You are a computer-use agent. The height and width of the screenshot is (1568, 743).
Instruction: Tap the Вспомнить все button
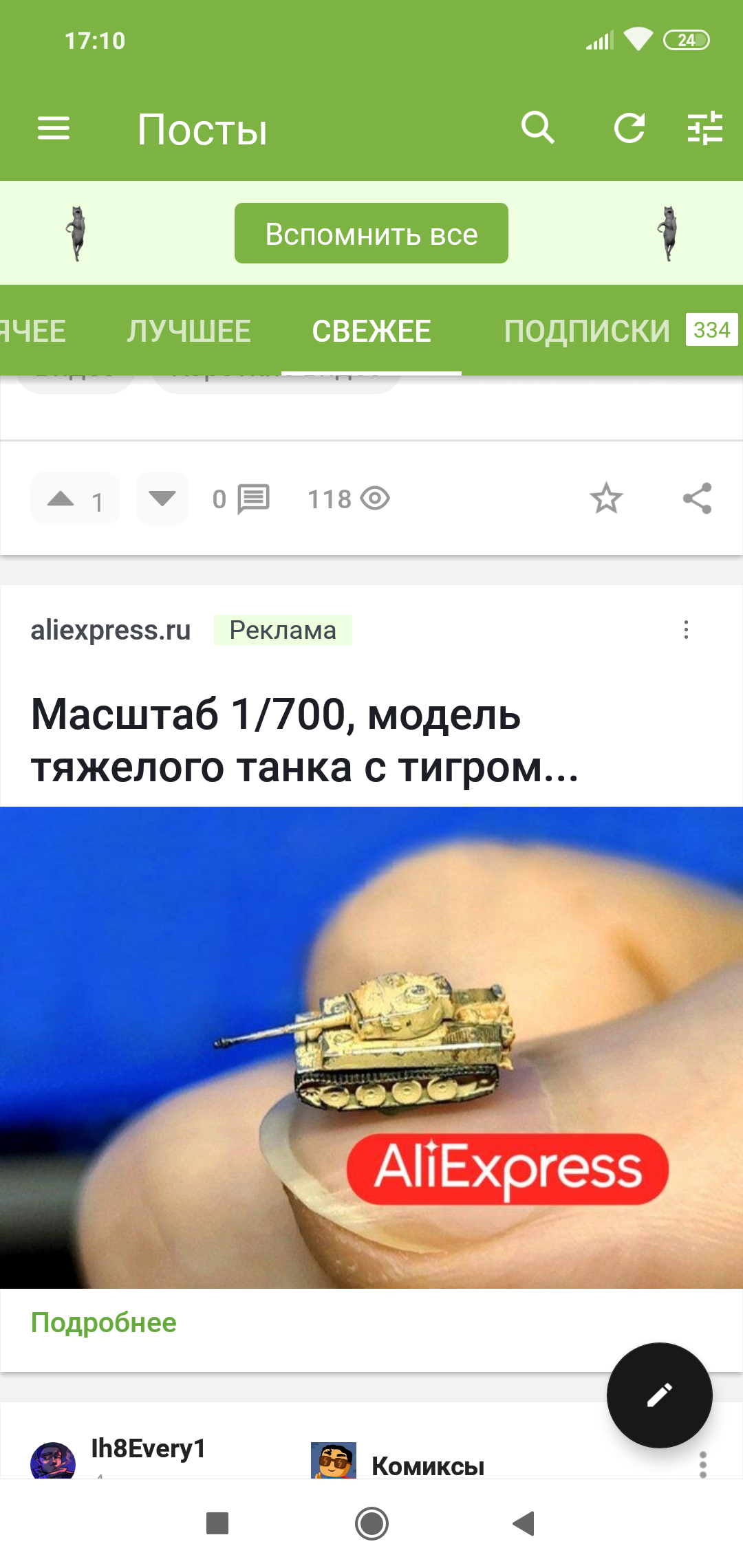371,234
